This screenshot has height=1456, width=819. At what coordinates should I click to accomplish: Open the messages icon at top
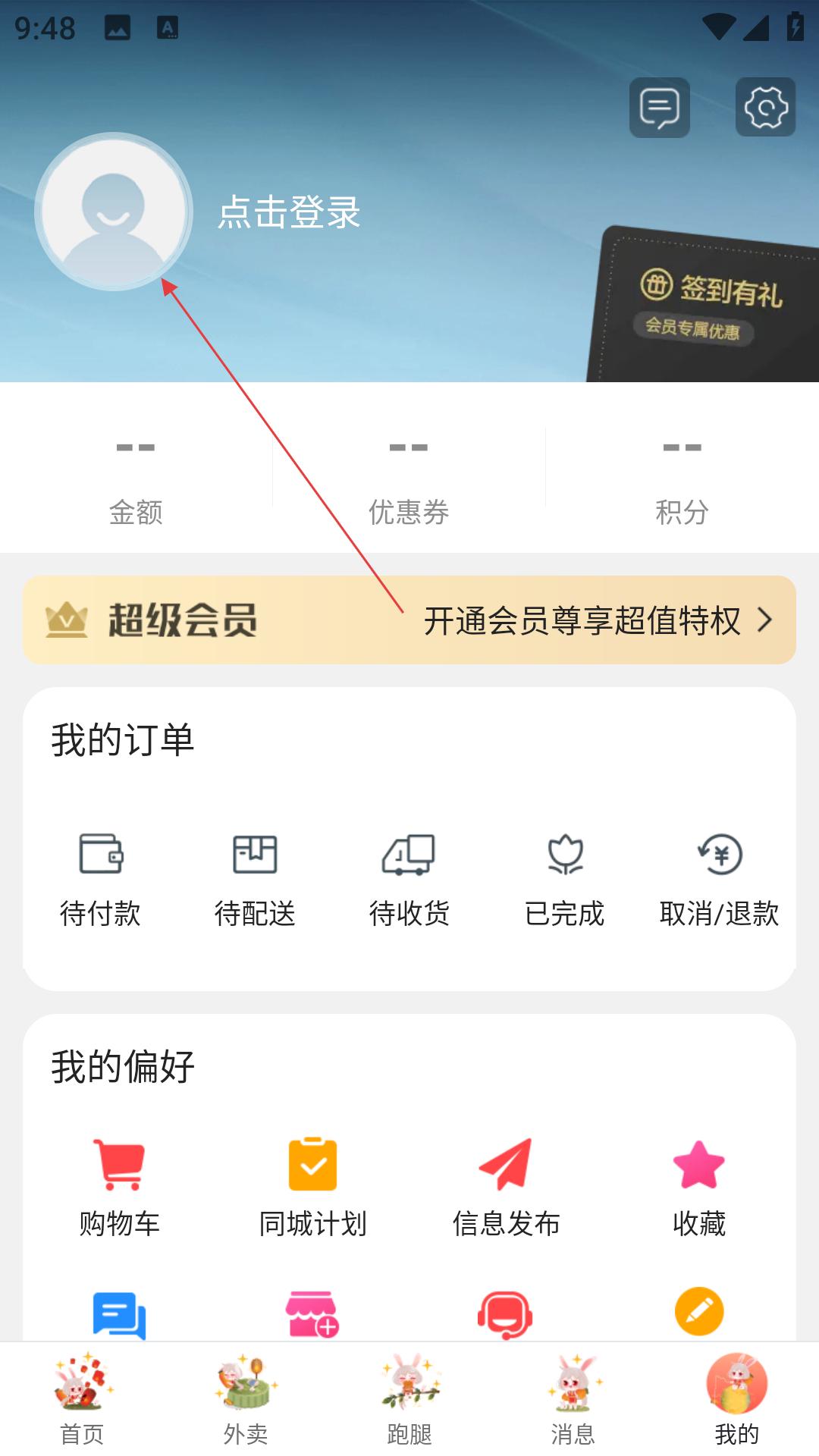659,108
